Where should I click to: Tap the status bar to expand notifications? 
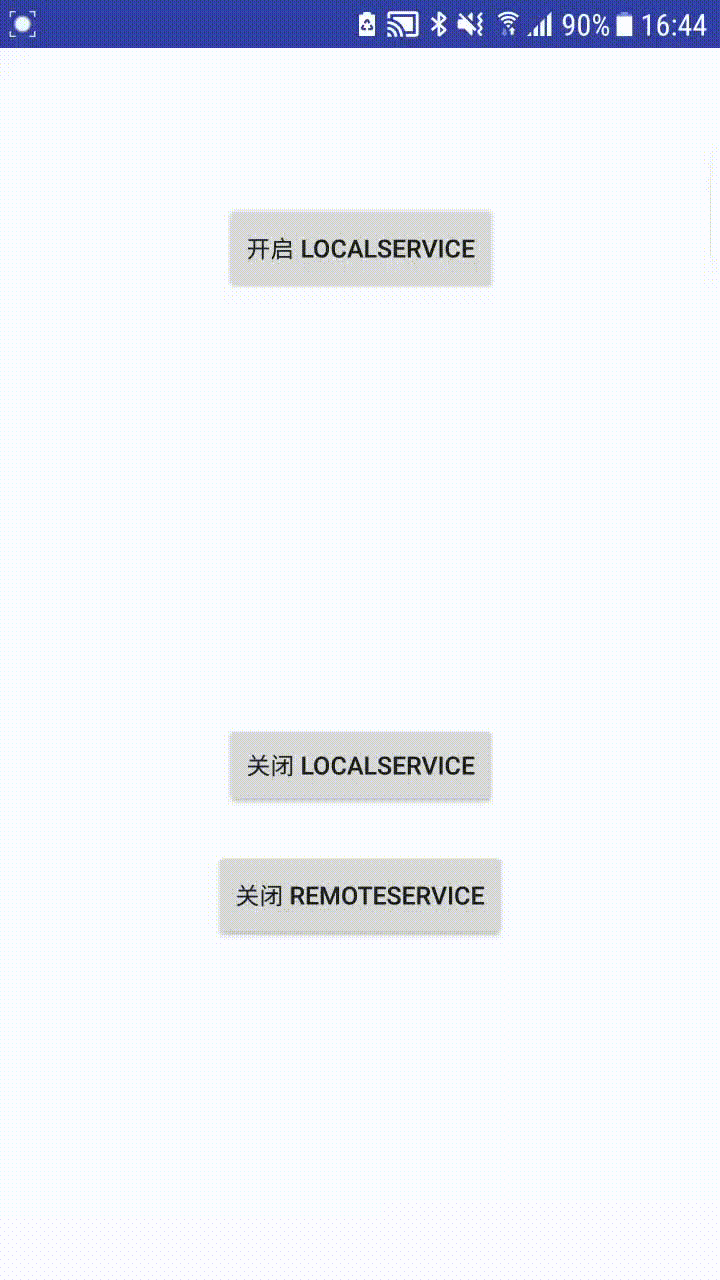point(200,23)
